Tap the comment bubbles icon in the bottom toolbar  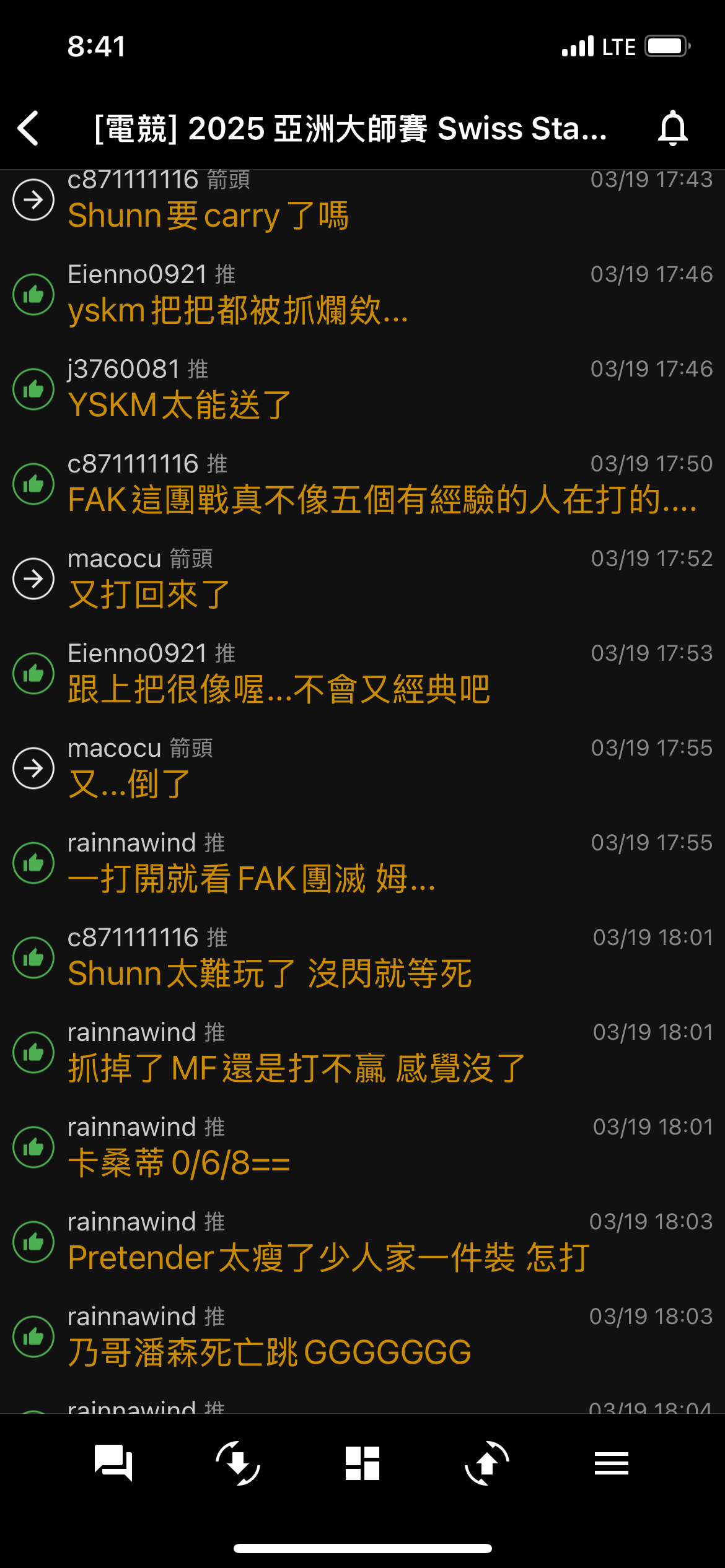click(113, 1463)
